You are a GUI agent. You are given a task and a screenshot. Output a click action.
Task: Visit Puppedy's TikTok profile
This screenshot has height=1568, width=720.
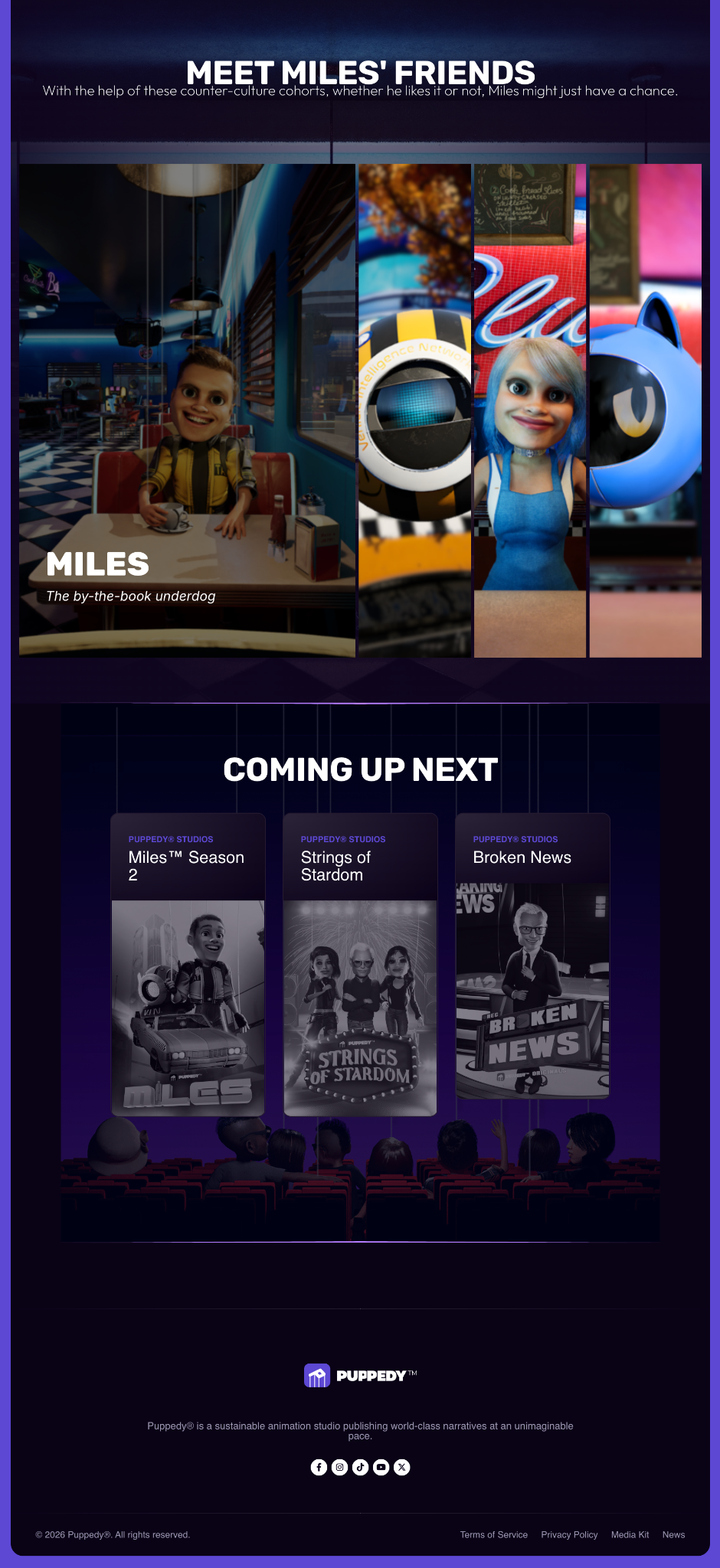360,1467
